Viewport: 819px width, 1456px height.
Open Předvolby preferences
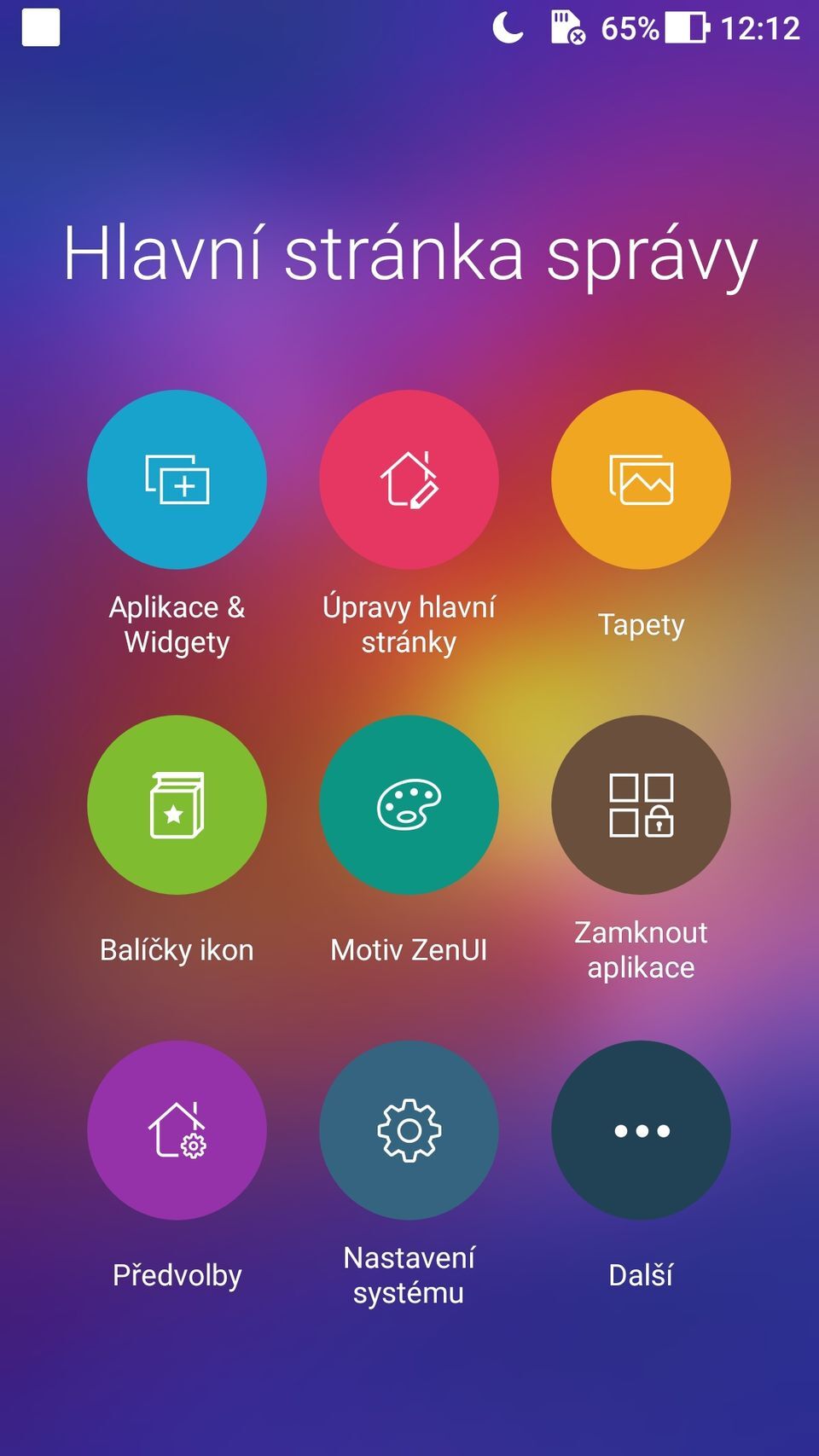tap(177, 1128)
